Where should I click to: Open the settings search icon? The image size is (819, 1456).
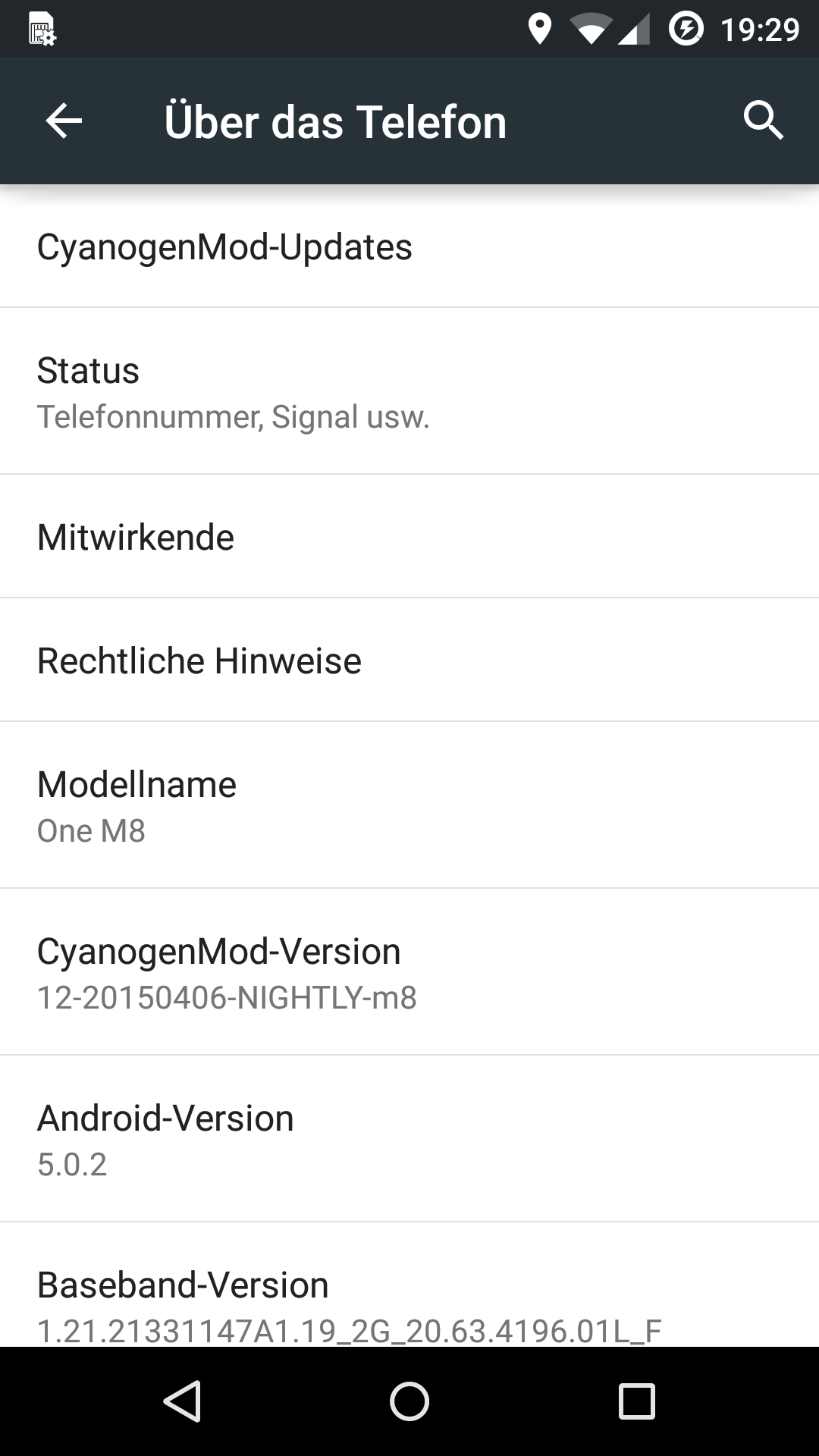click(763, 121)
